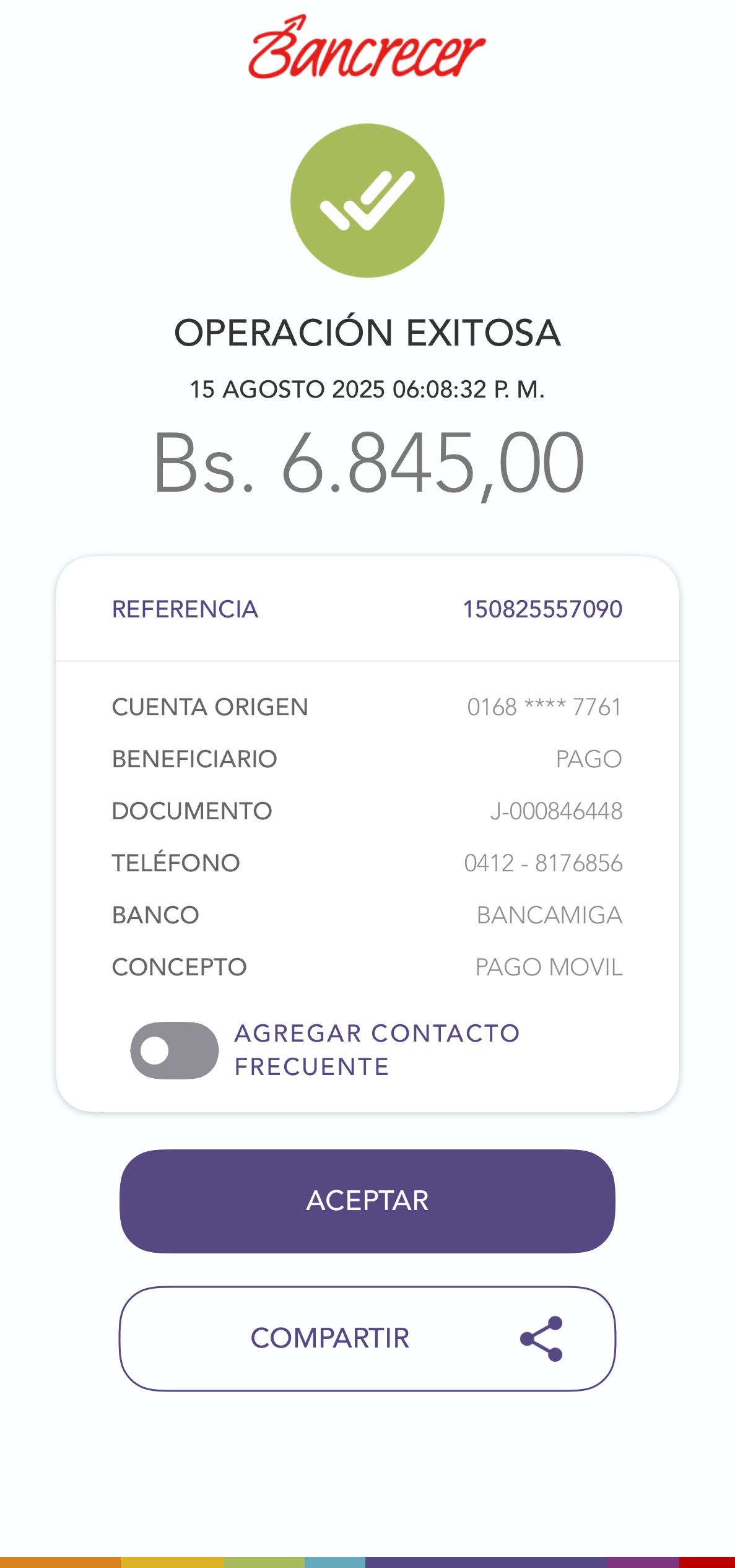Enable Agregar Contacto Frecuente switch

click(174, 1050)
